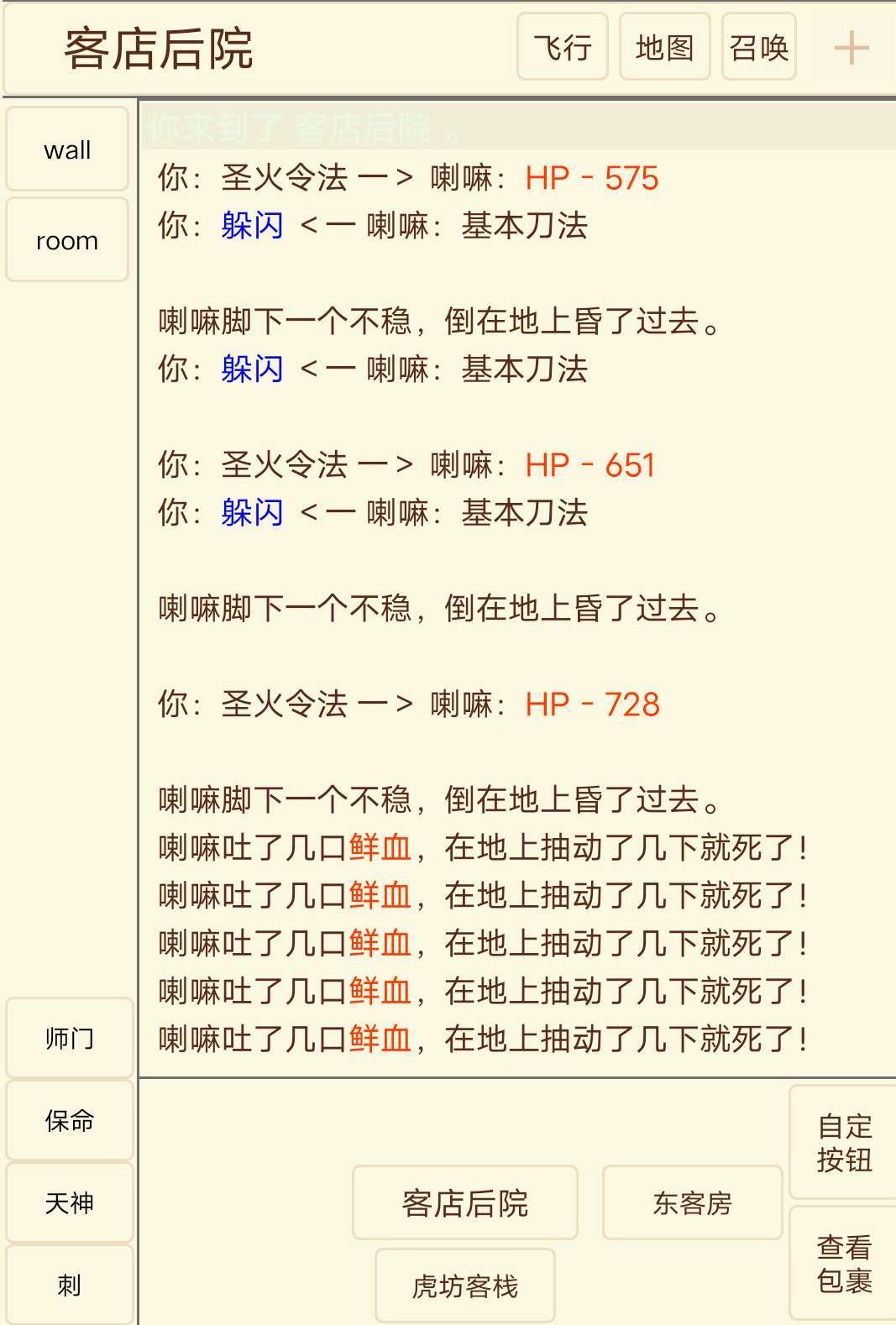
Task: Select the wall command in the sidebar
Action: tap(66, 149)
